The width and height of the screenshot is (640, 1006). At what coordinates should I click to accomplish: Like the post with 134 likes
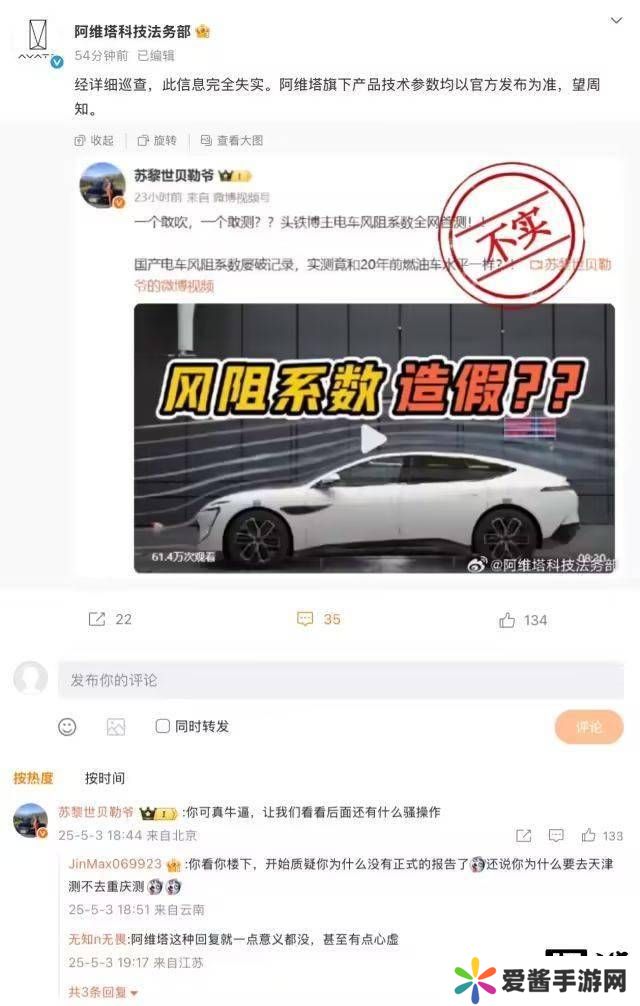523,620
